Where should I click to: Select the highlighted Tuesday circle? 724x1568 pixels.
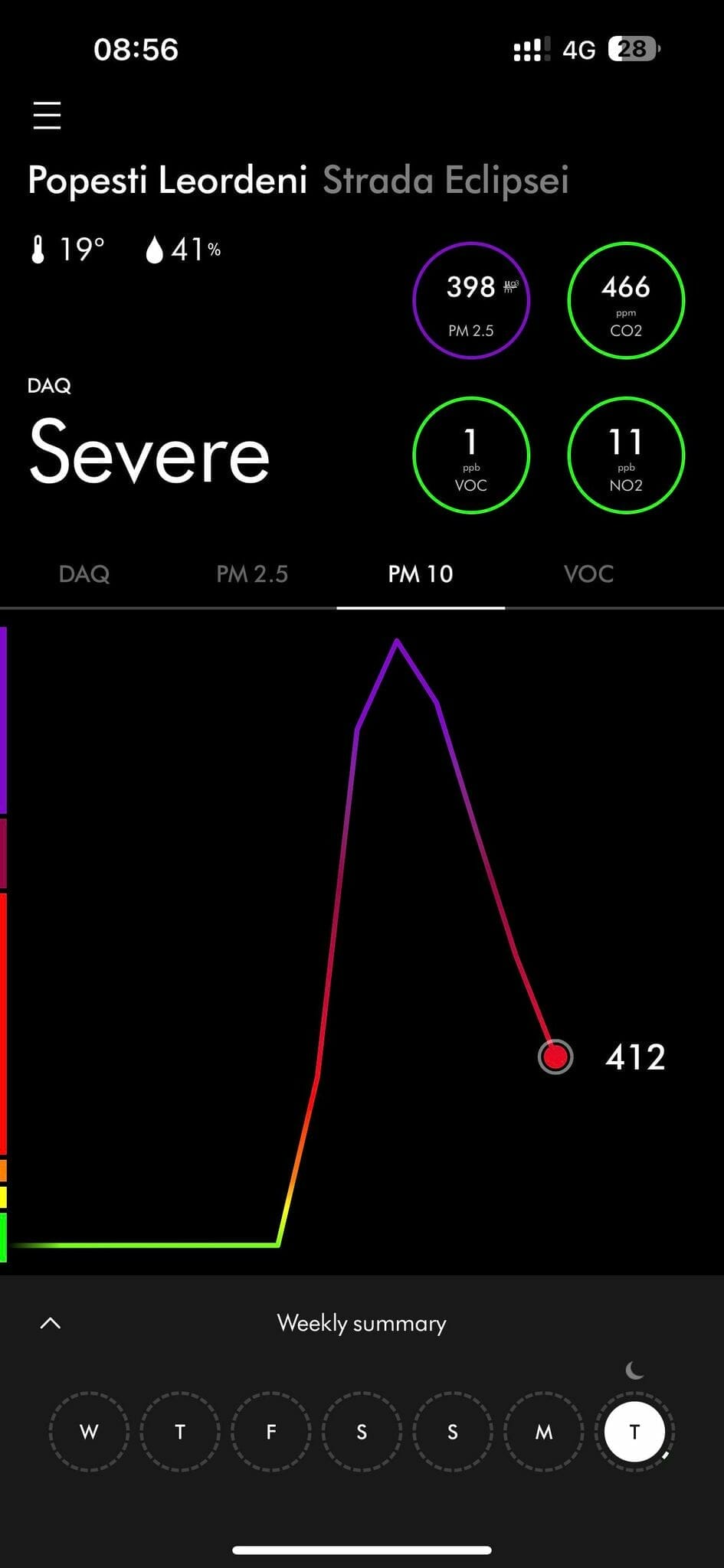point(634,1432)
